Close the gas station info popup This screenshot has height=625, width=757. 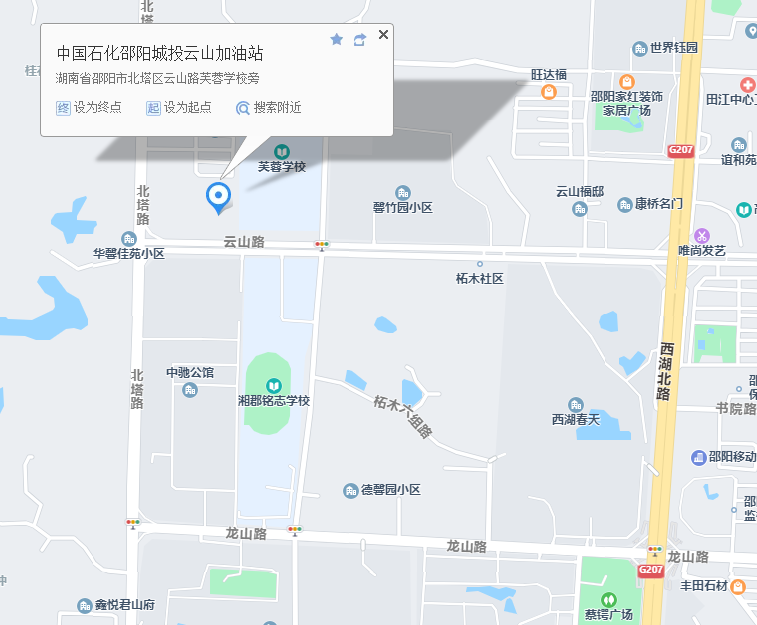click(x=383, y=35)
